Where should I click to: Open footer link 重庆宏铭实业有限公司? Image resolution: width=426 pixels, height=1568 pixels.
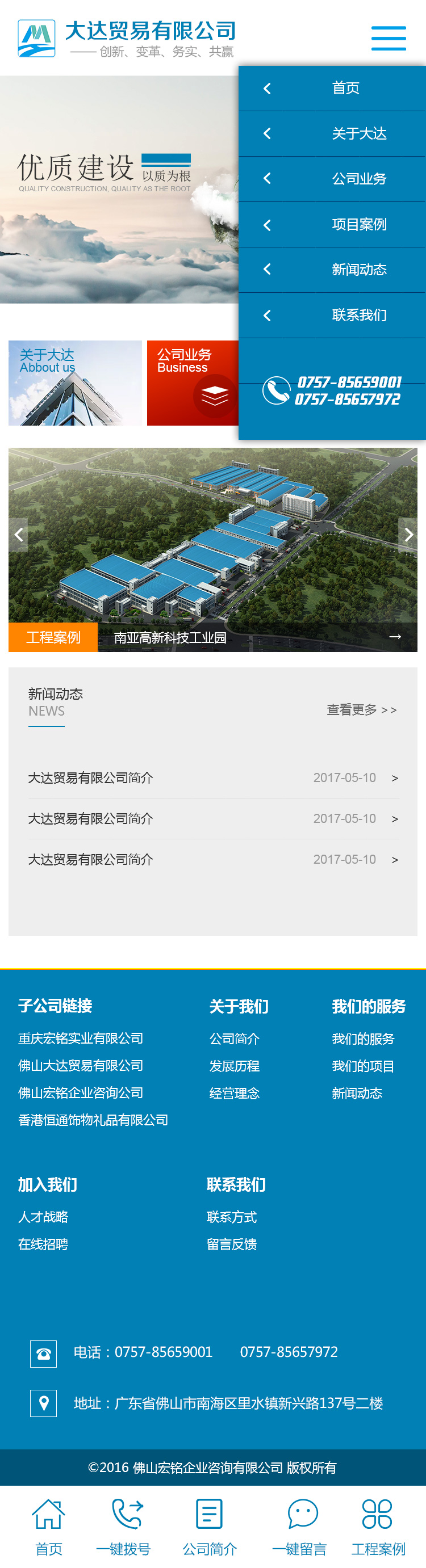[x=81, y=1039]
